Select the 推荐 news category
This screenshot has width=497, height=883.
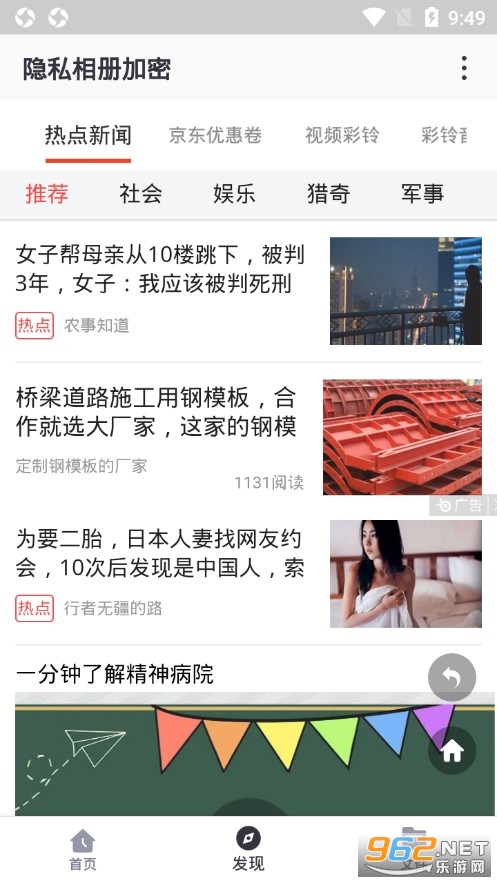click(x=47, y=193)
